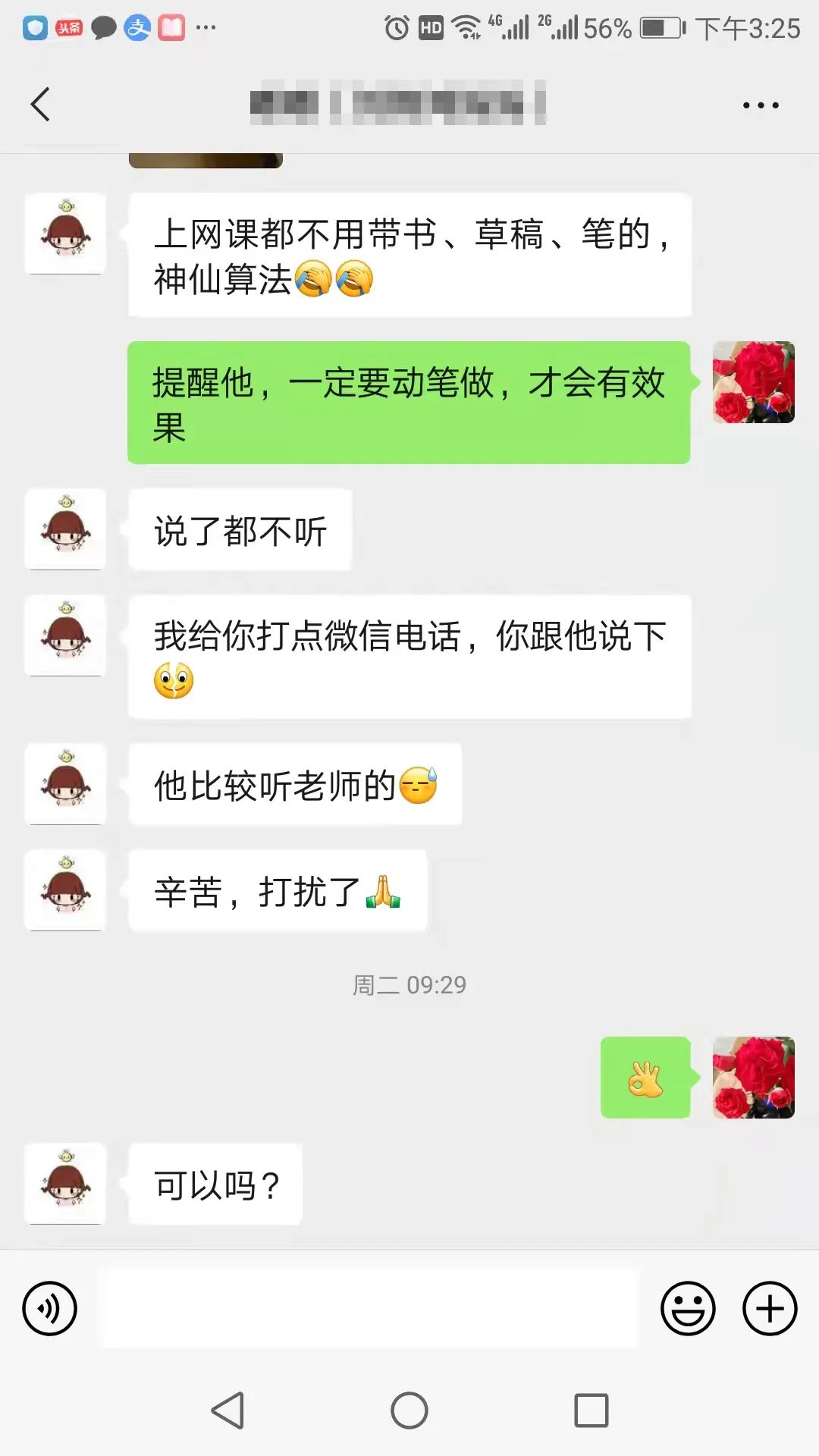Go back to the chat list
The height and width of the screenshot is (1456, 819).
coord(40,104)
